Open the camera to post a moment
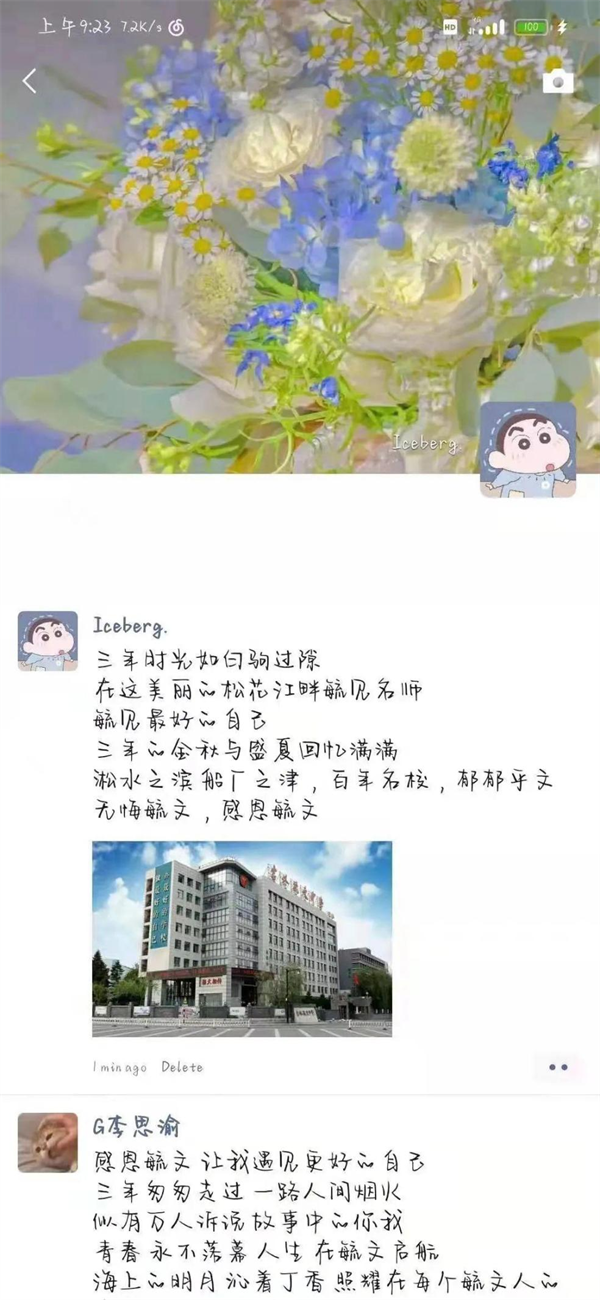The image size is (600, 1300). (558, 82)
